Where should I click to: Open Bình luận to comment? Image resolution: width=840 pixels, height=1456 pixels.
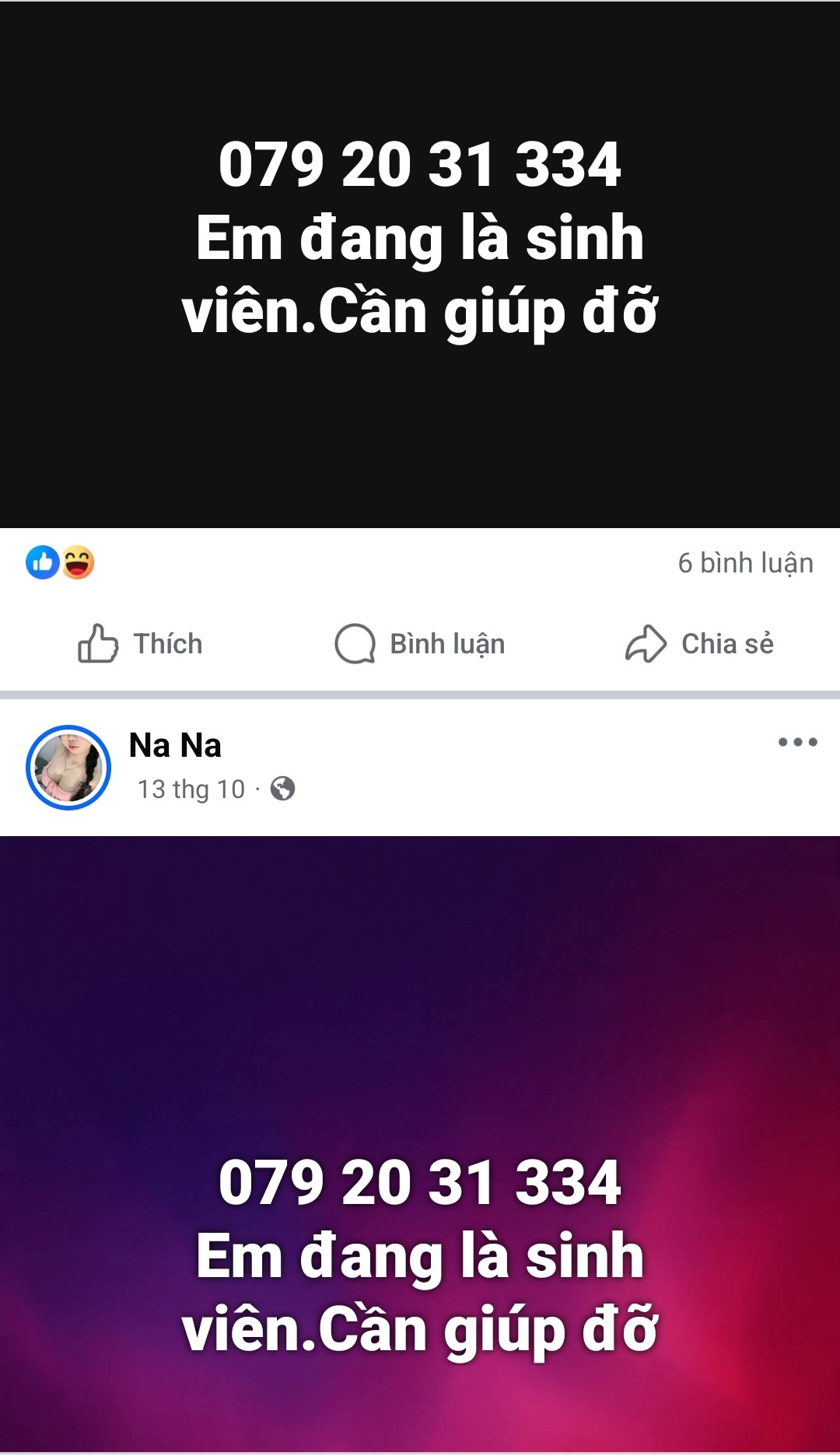420,644
